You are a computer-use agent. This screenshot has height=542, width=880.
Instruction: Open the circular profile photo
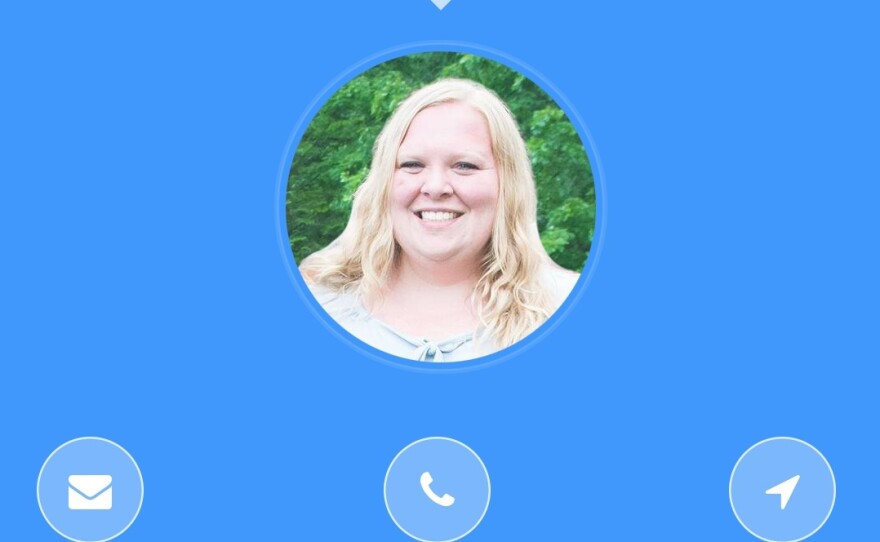[440, 206]
